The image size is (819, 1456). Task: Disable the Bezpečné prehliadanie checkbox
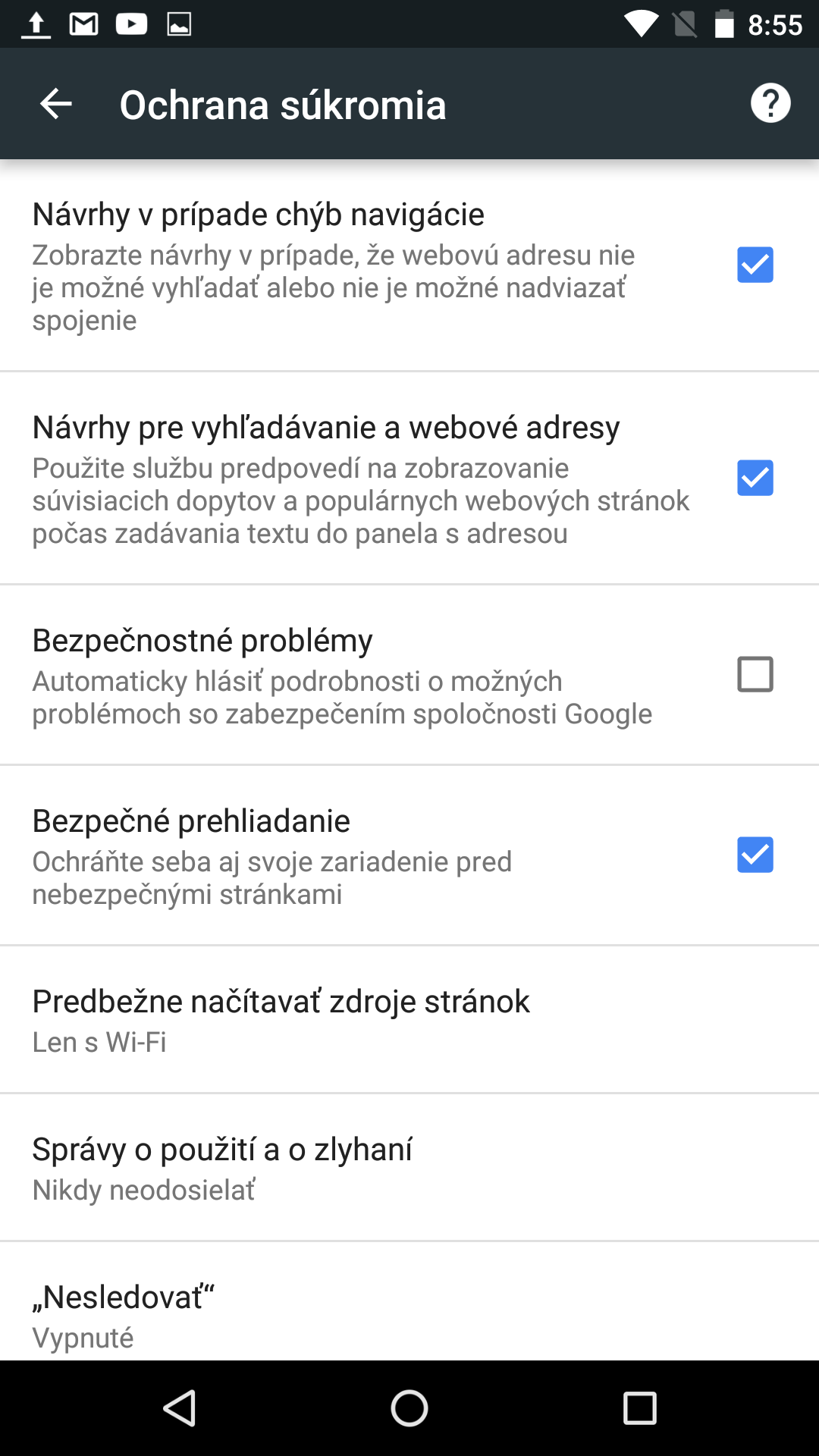coord(755,855)
